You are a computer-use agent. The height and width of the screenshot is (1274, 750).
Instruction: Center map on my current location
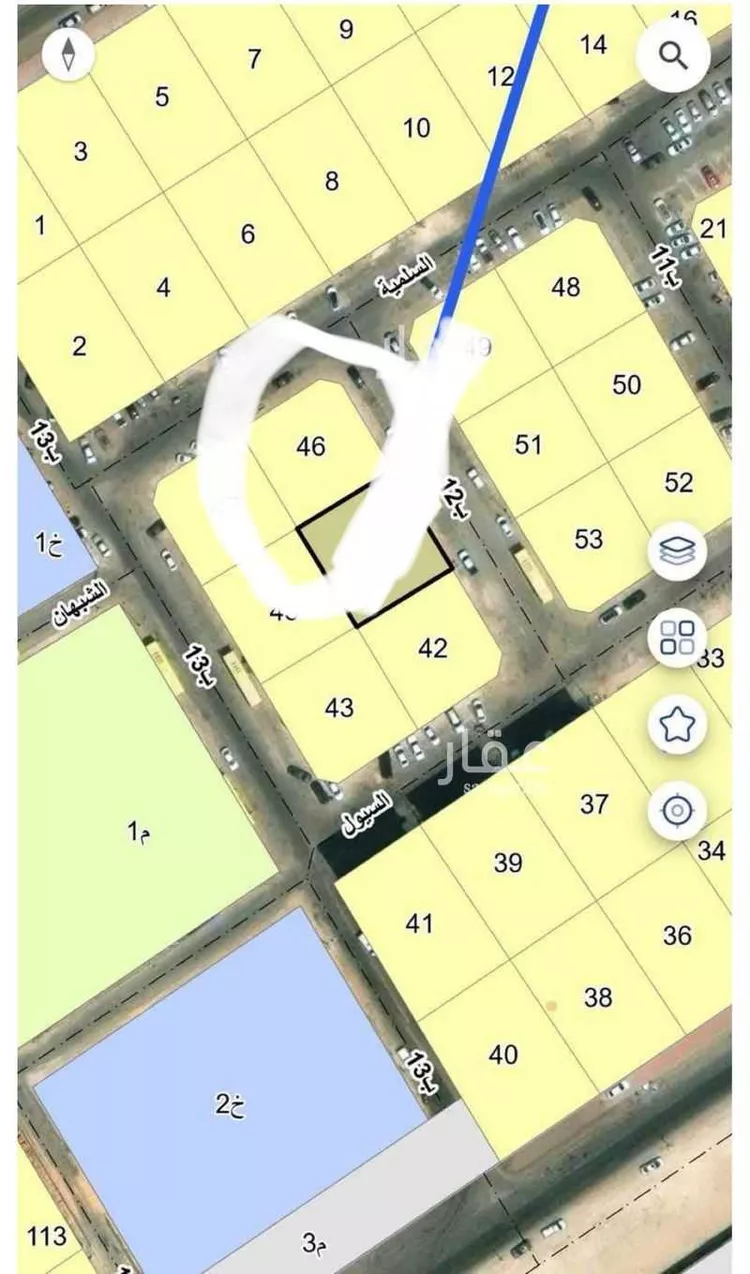(677, 809)
